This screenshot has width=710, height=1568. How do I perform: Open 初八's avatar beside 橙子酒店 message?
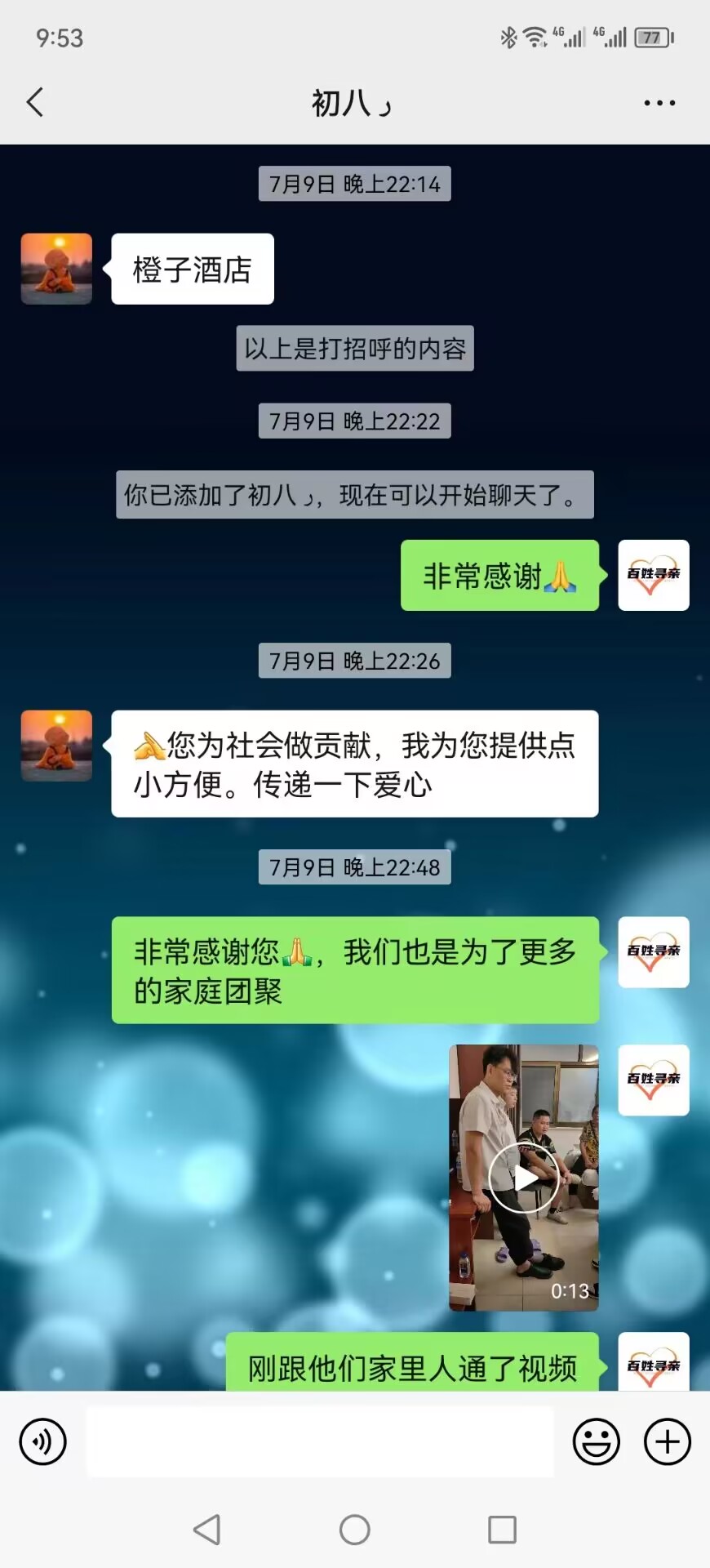pos(56,269)
